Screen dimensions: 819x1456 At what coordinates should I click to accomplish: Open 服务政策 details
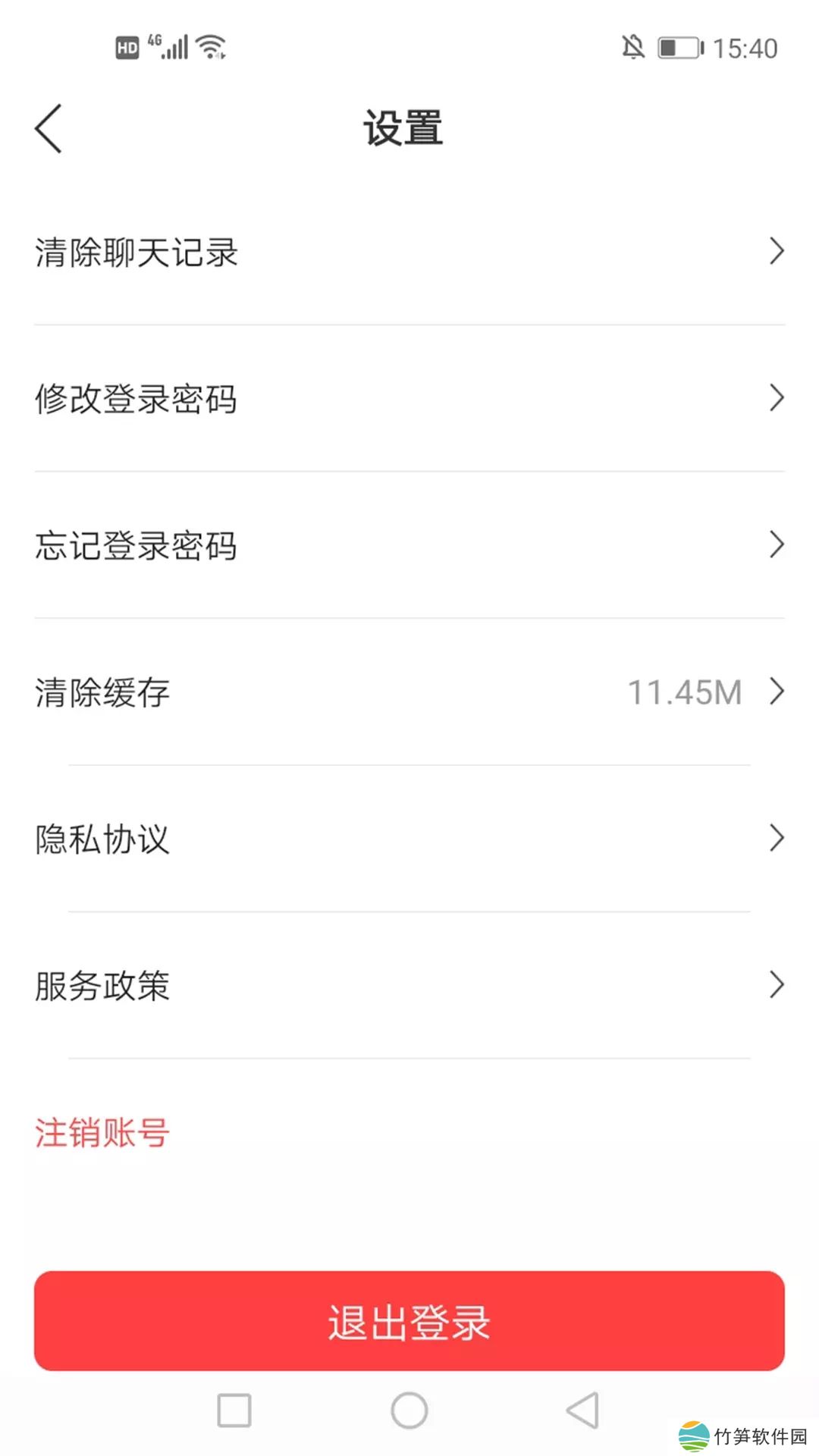409,985
